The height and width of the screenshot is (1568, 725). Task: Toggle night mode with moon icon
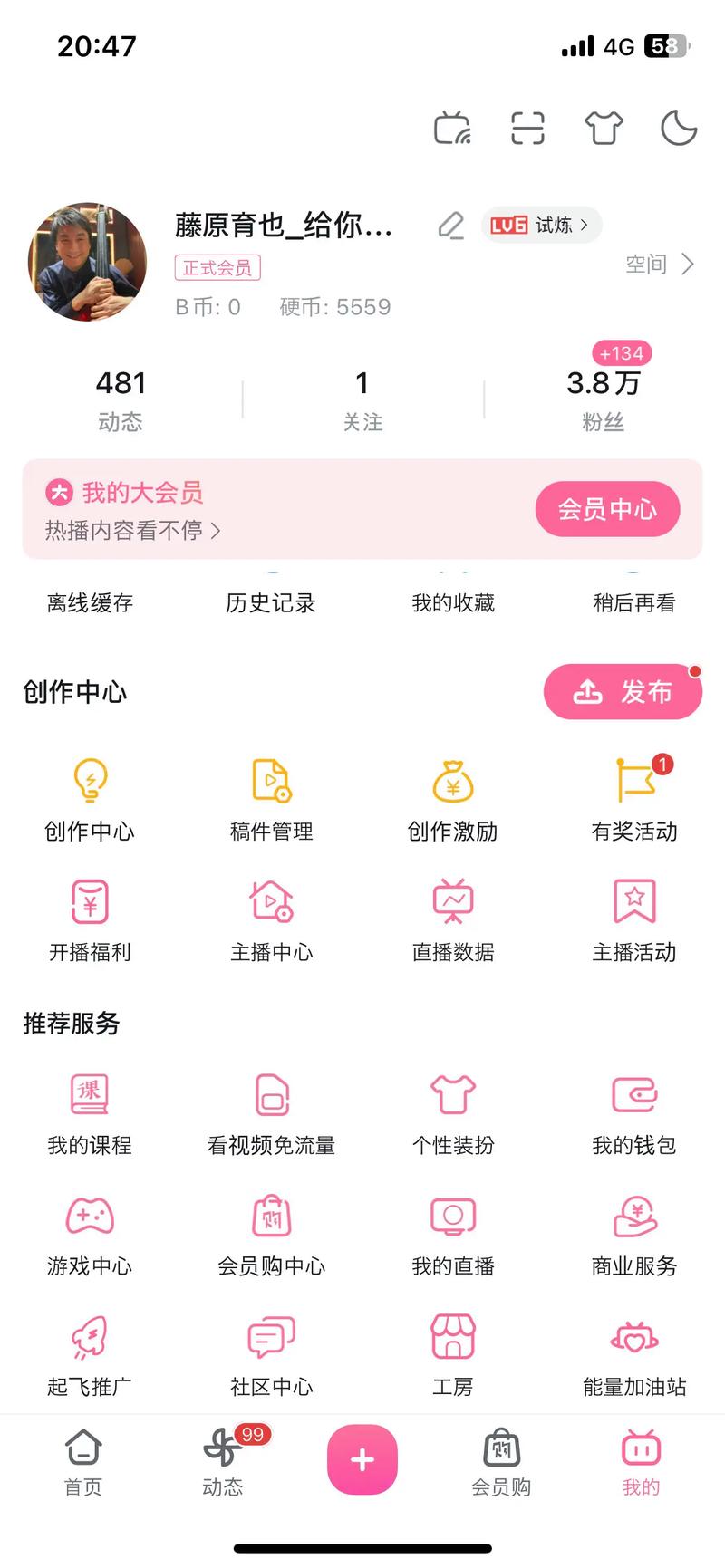tap(678, 128)
